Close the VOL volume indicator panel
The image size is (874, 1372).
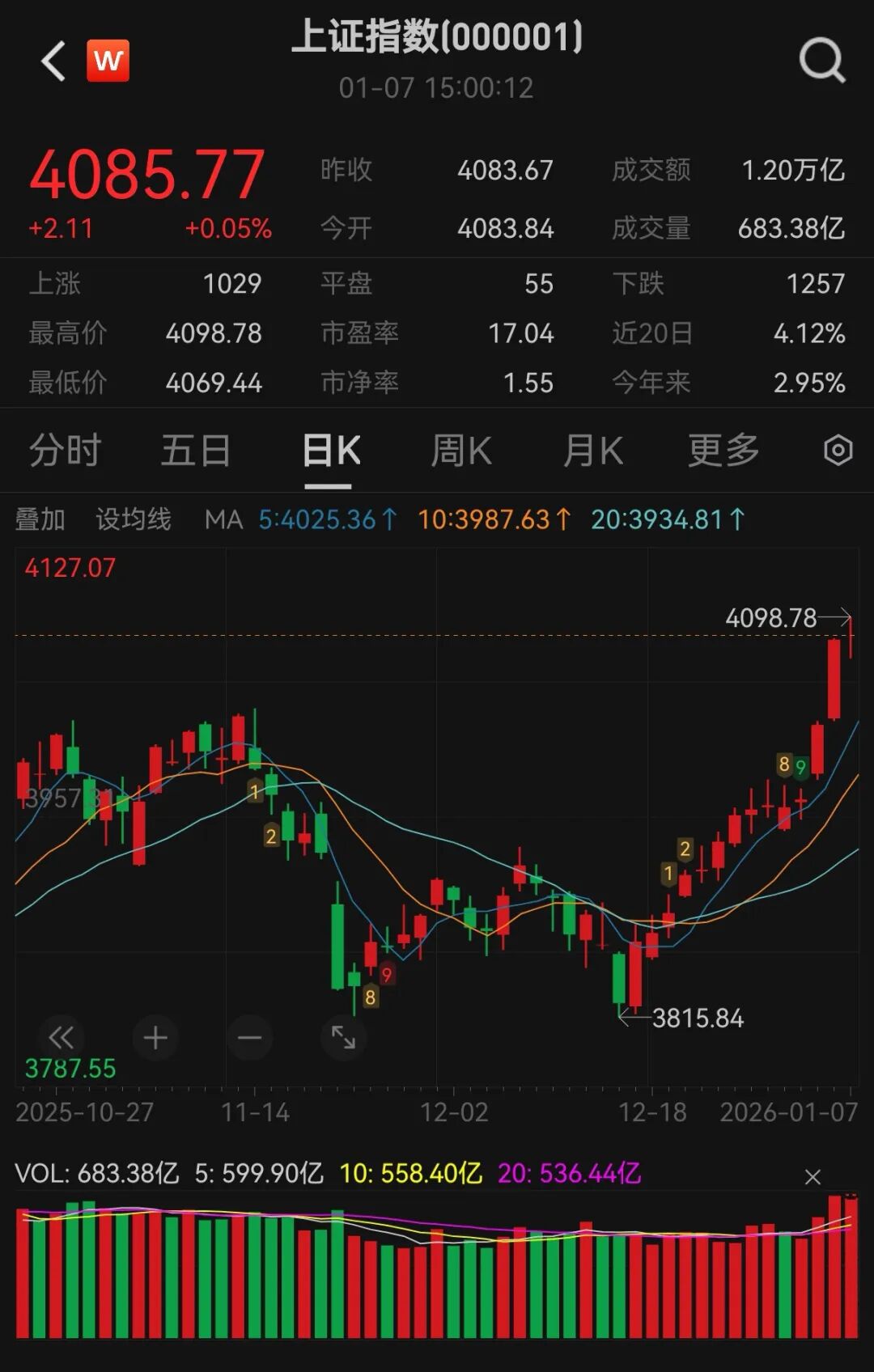pos(812,1177)
